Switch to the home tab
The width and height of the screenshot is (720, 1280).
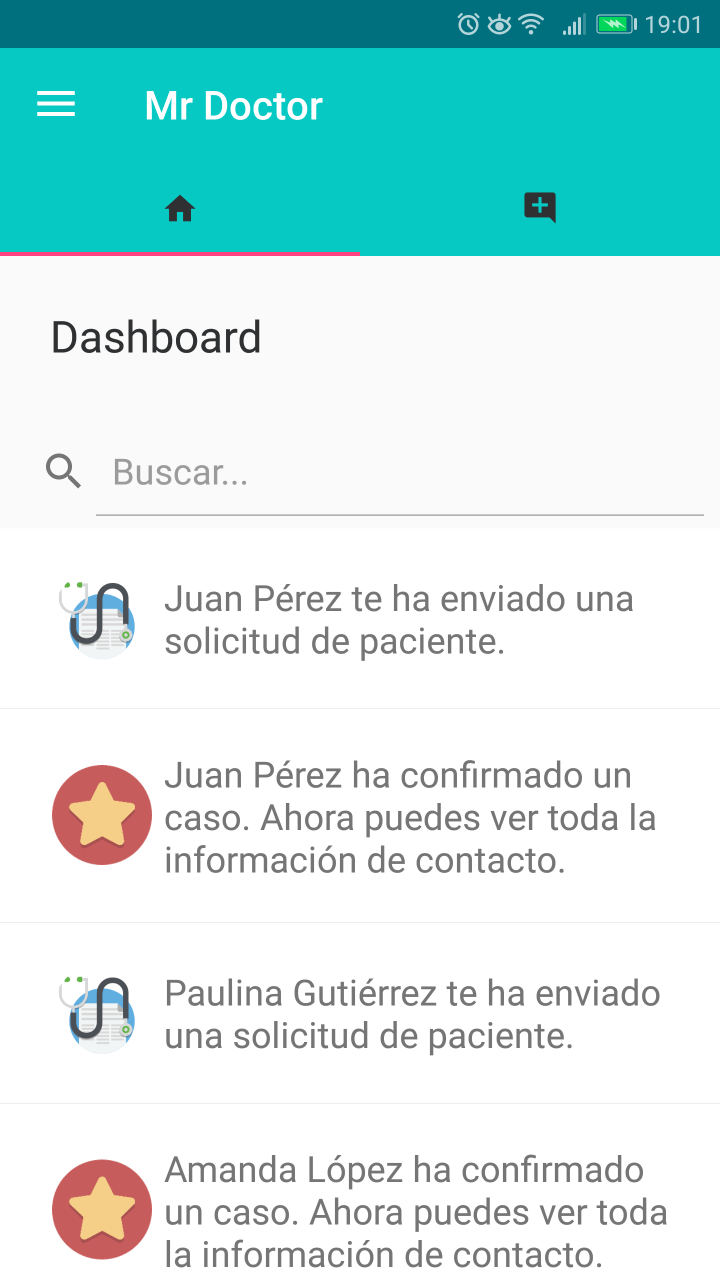(x=180, y=208)
